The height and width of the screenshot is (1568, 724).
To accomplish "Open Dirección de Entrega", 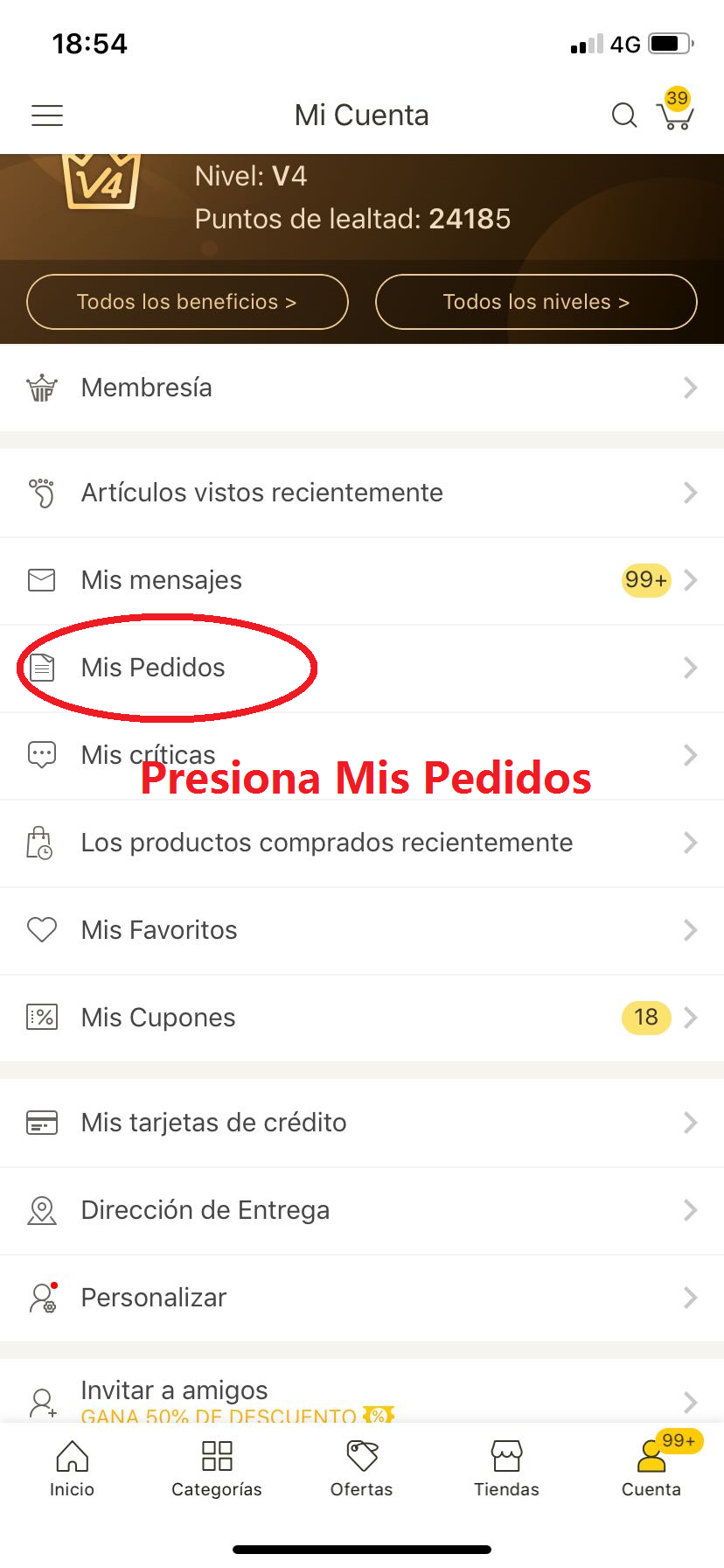I will coord(362,1210).
